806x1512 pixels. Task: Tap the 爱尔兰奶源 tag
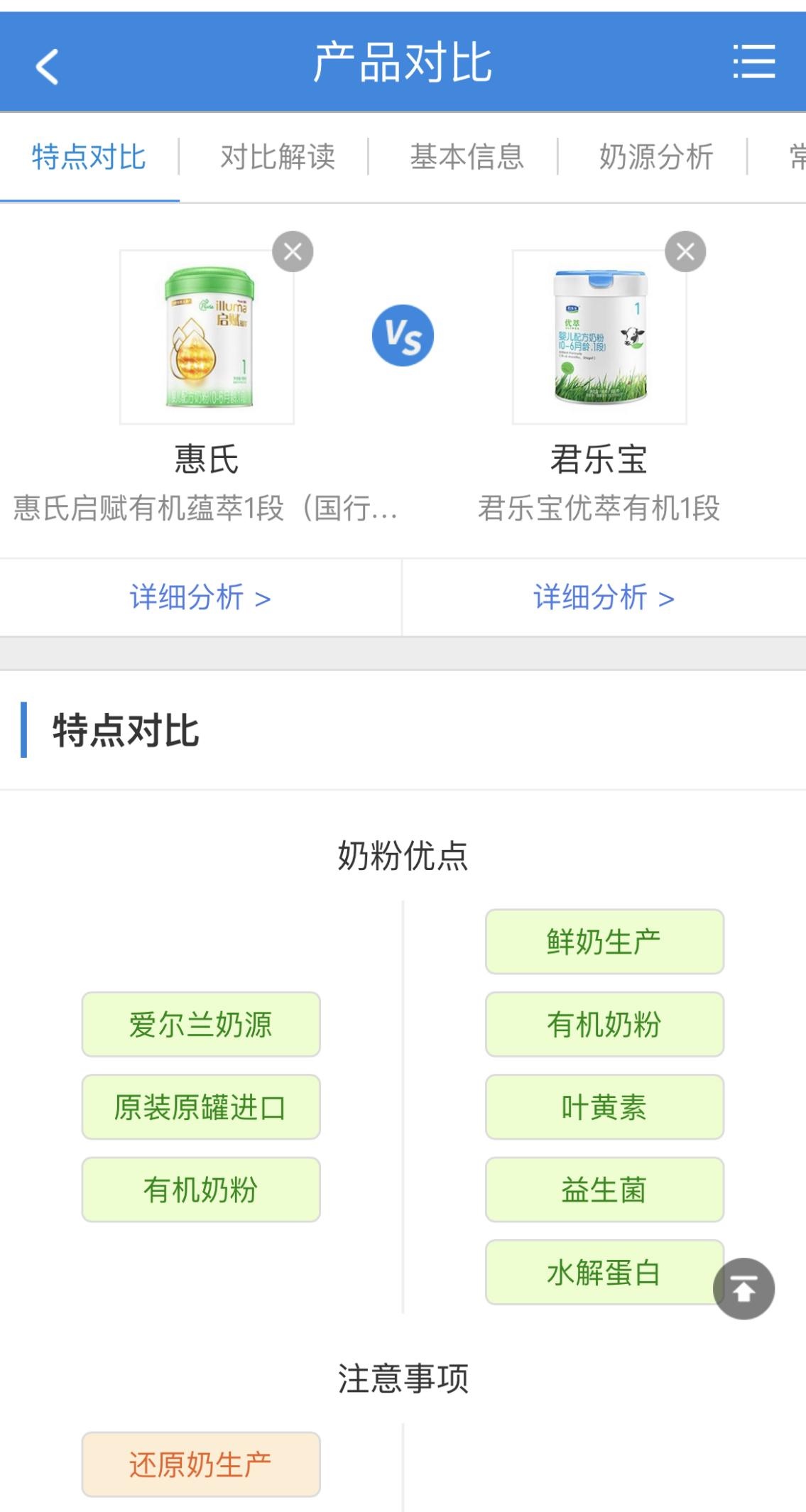(201, 1024)
